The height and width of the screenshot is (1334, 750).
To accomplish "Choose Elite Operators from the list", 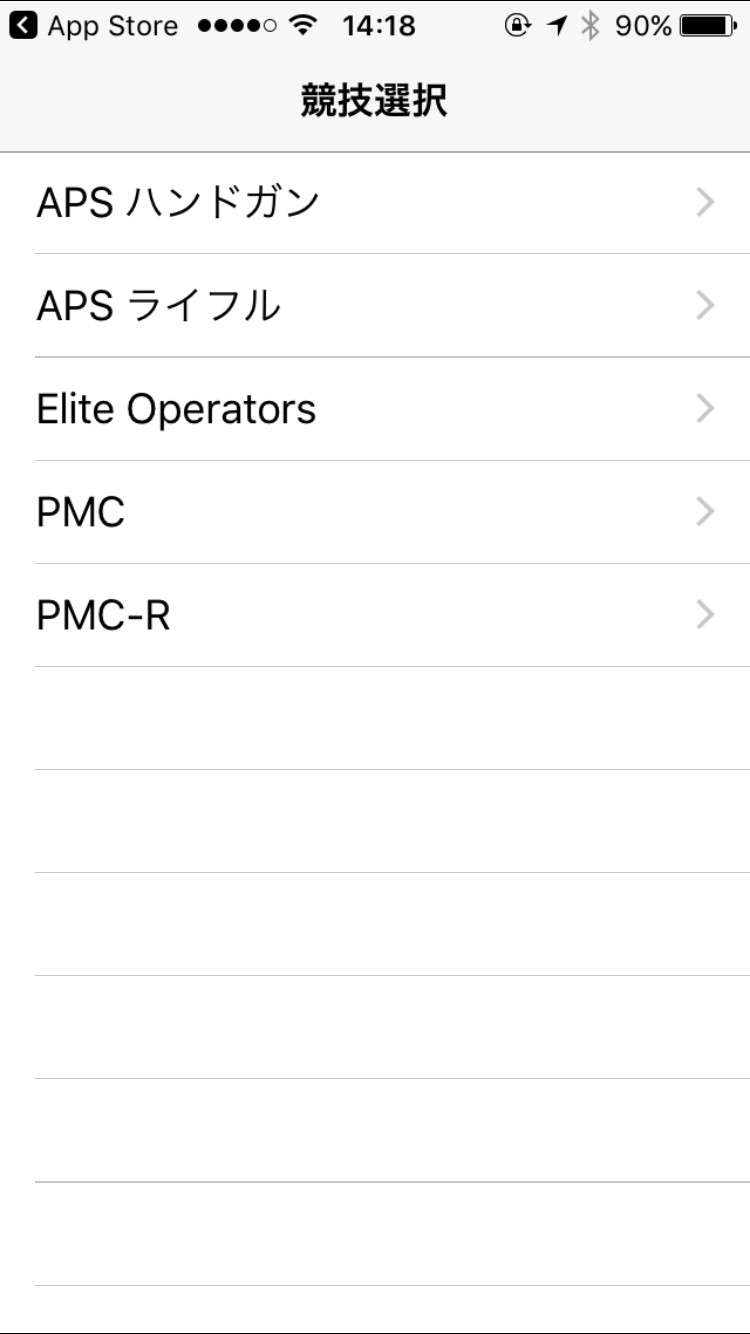I will point(375,409).
